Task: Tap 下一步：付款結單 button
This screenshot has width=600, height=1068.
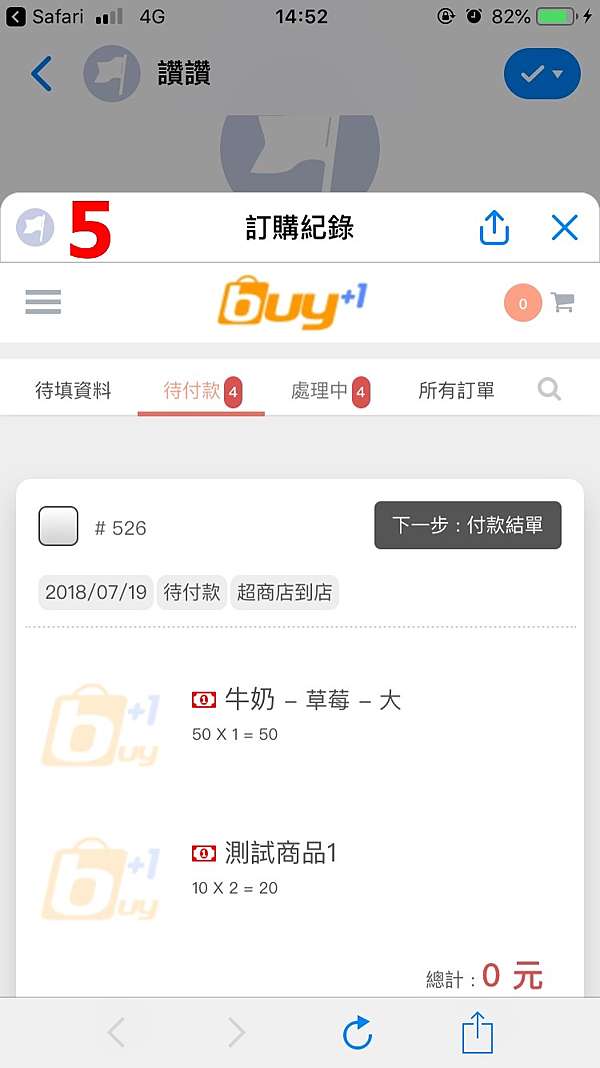Action: click(468, 525)
